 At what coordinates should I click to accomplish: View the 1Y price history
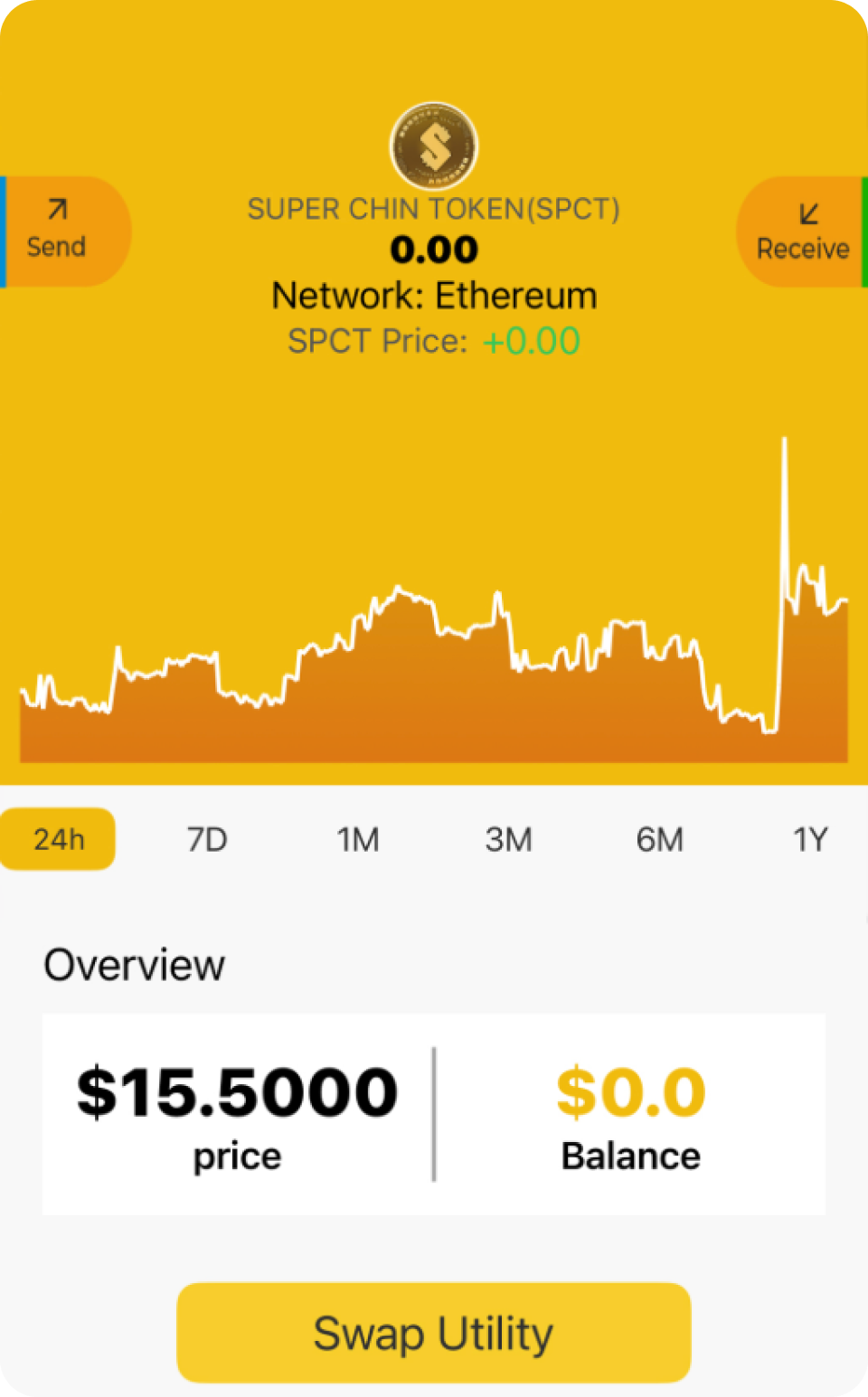(810, 840)
